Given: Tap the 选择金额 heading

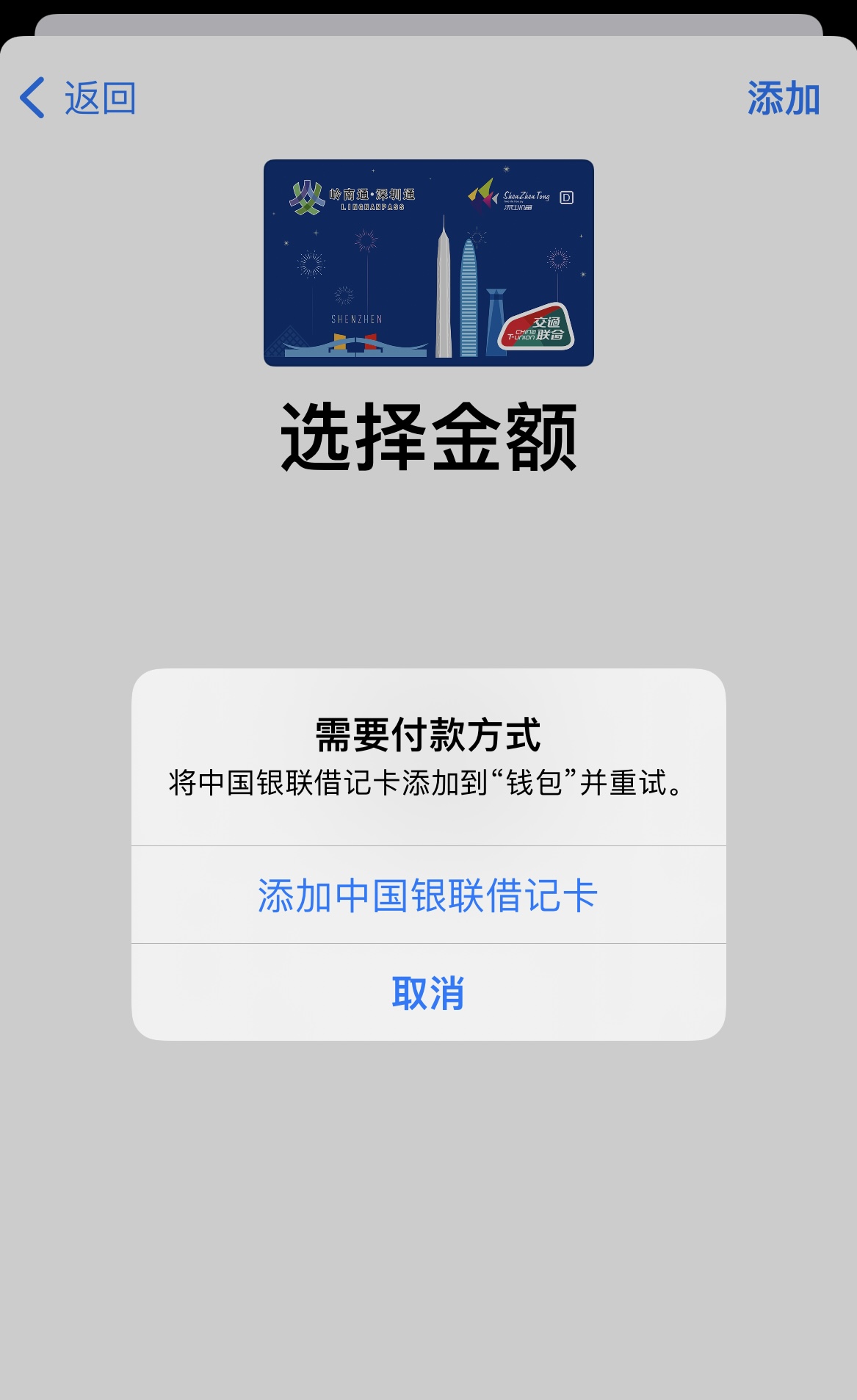Looking at the screenshot, I should click(x=428, y=434).
